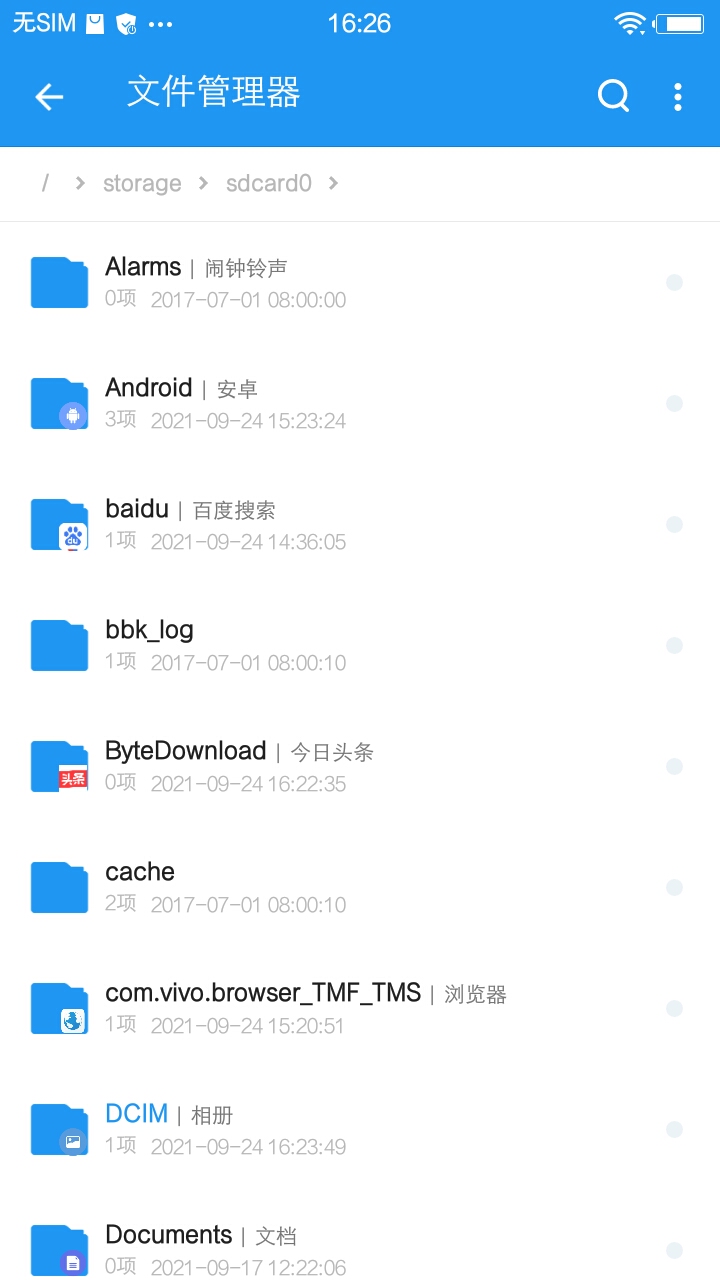Open the browser download folder icon

(x=59, y=1007)
